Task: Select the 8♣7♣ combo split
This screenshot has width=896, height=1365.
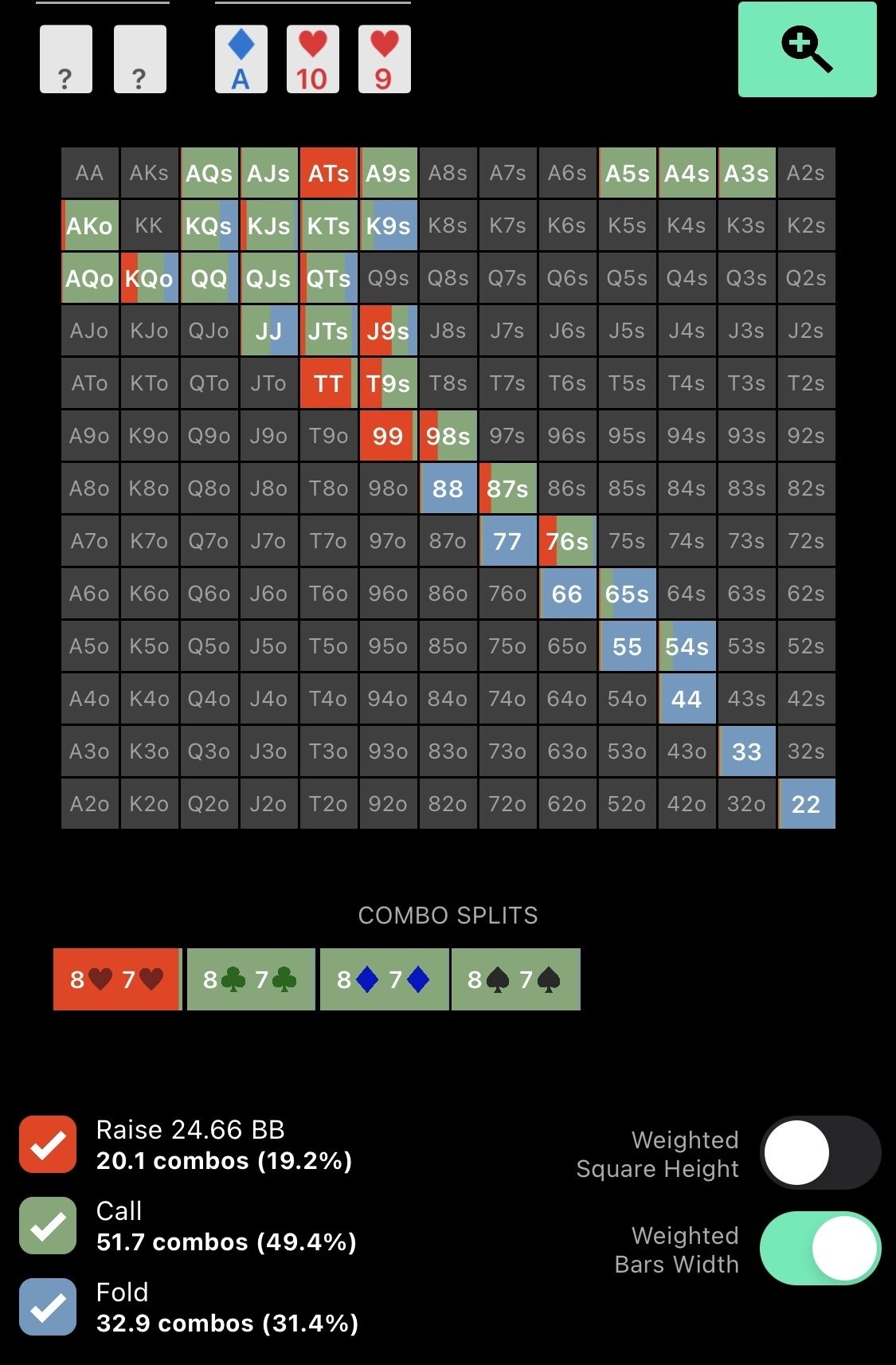Action: [x=250, y=979]
